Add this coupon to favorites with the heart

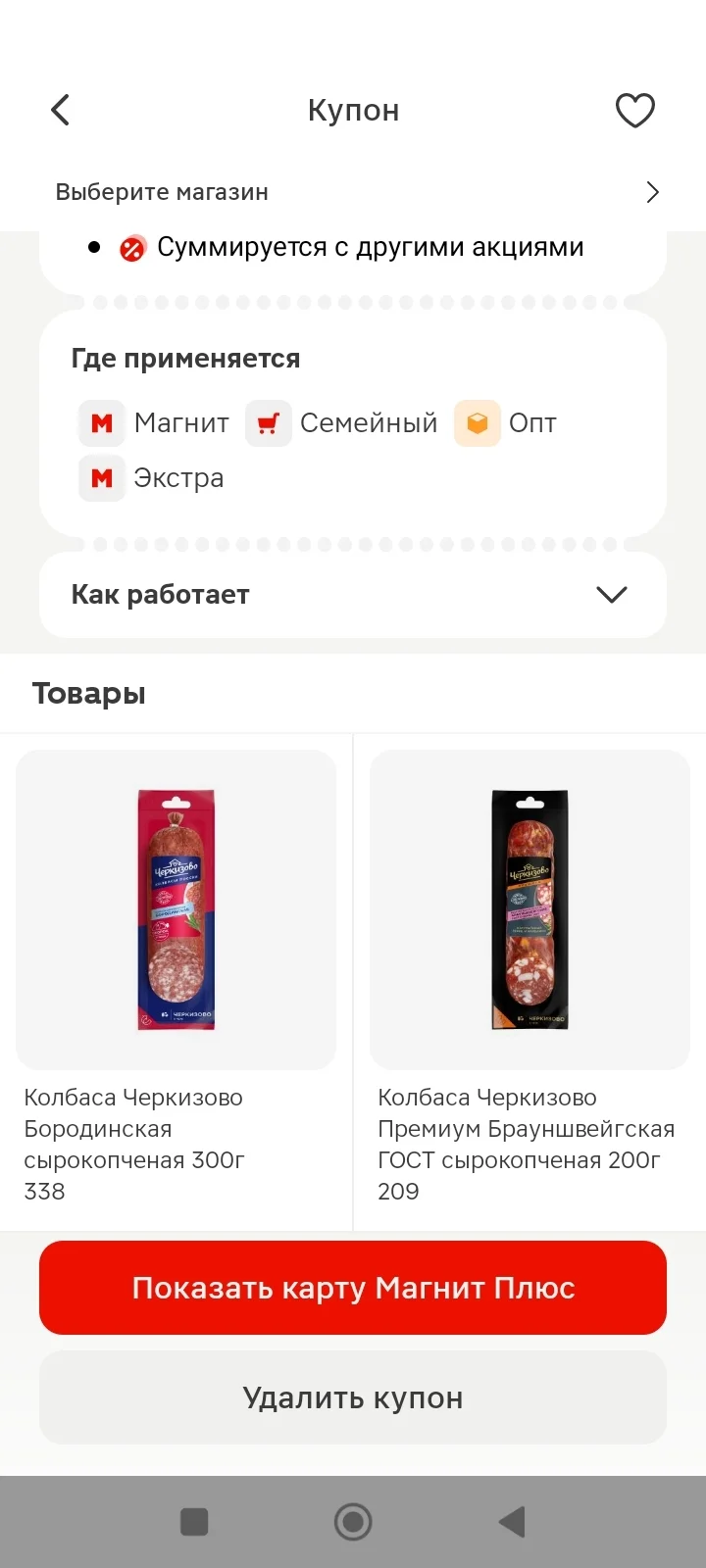point(634,110)
